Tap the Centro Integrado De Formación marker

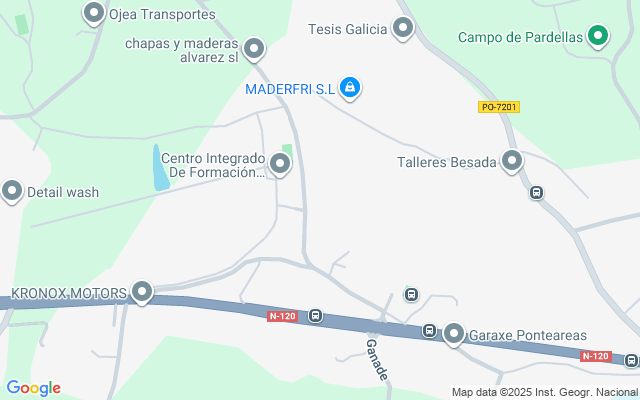coord(280,164)
